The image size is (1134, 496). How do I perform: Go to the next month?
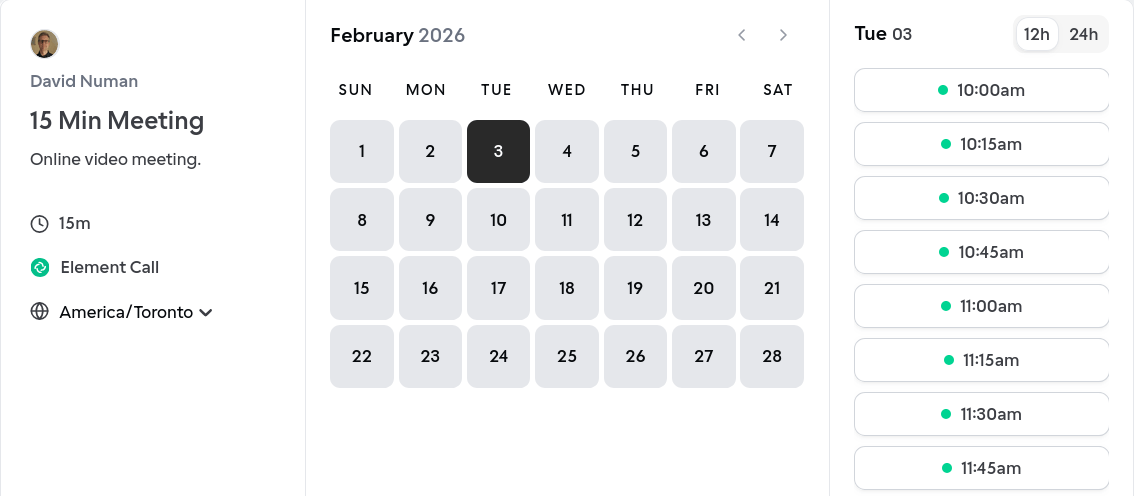pos(783,35)
